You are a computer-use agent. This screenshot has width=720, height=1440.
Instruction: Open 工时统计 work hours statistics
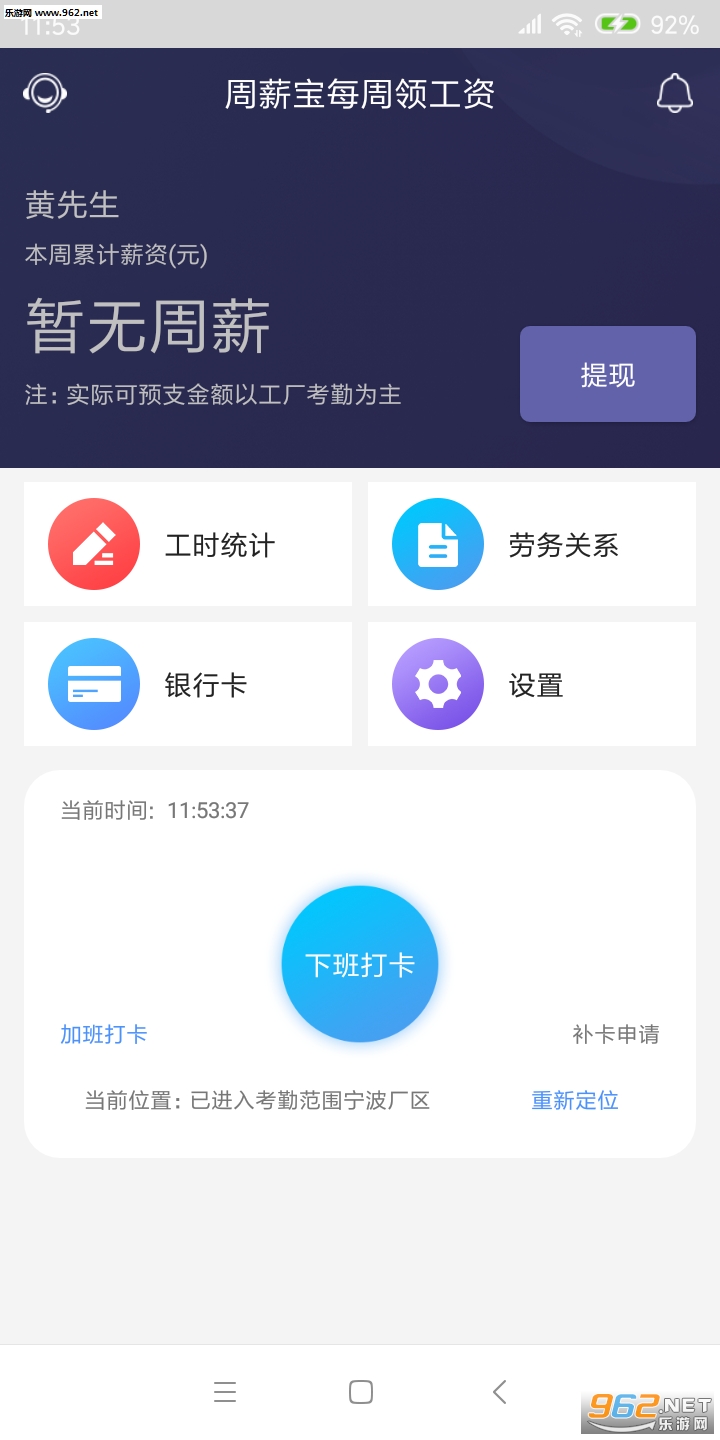[188, 545]
